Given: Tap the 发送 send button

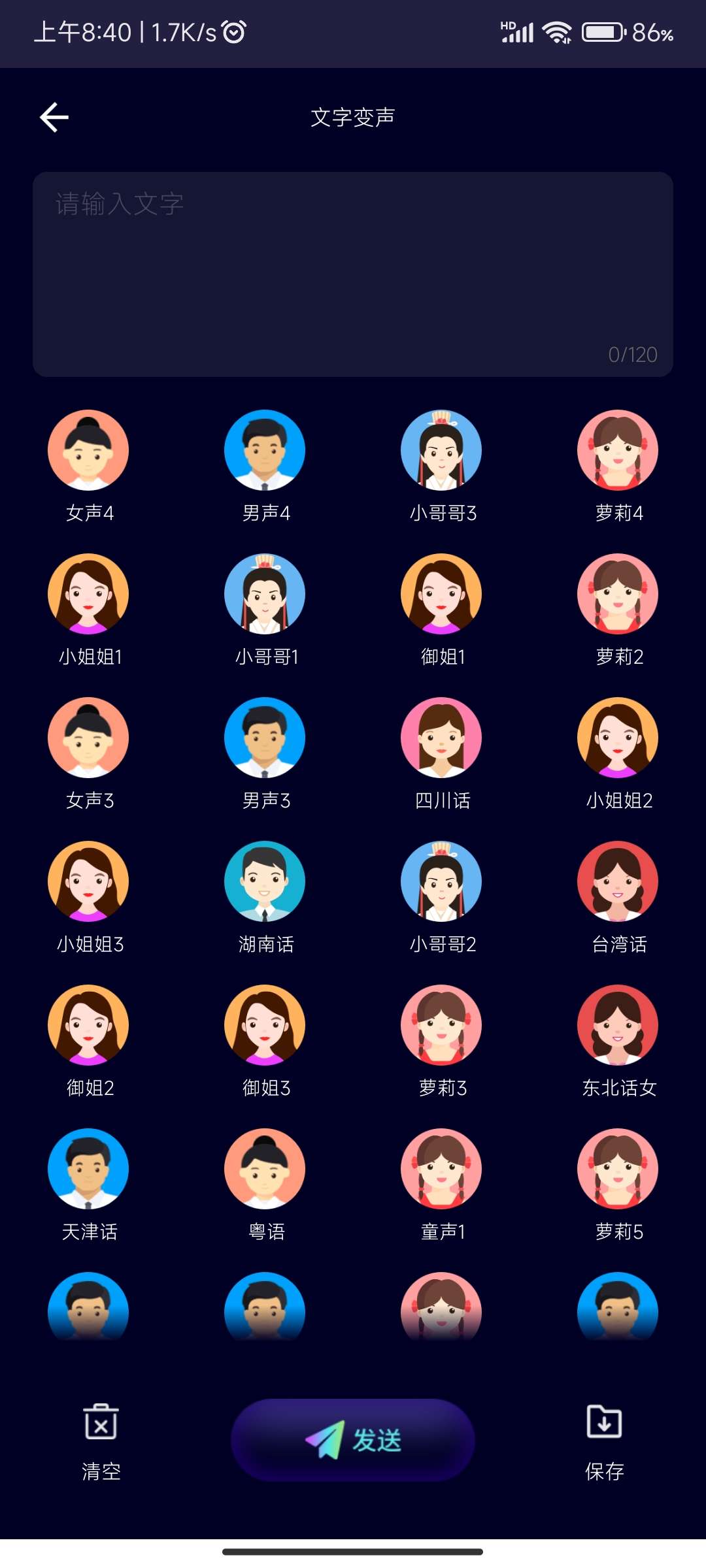Looking at the screenshot, I should pos(353,1440).
